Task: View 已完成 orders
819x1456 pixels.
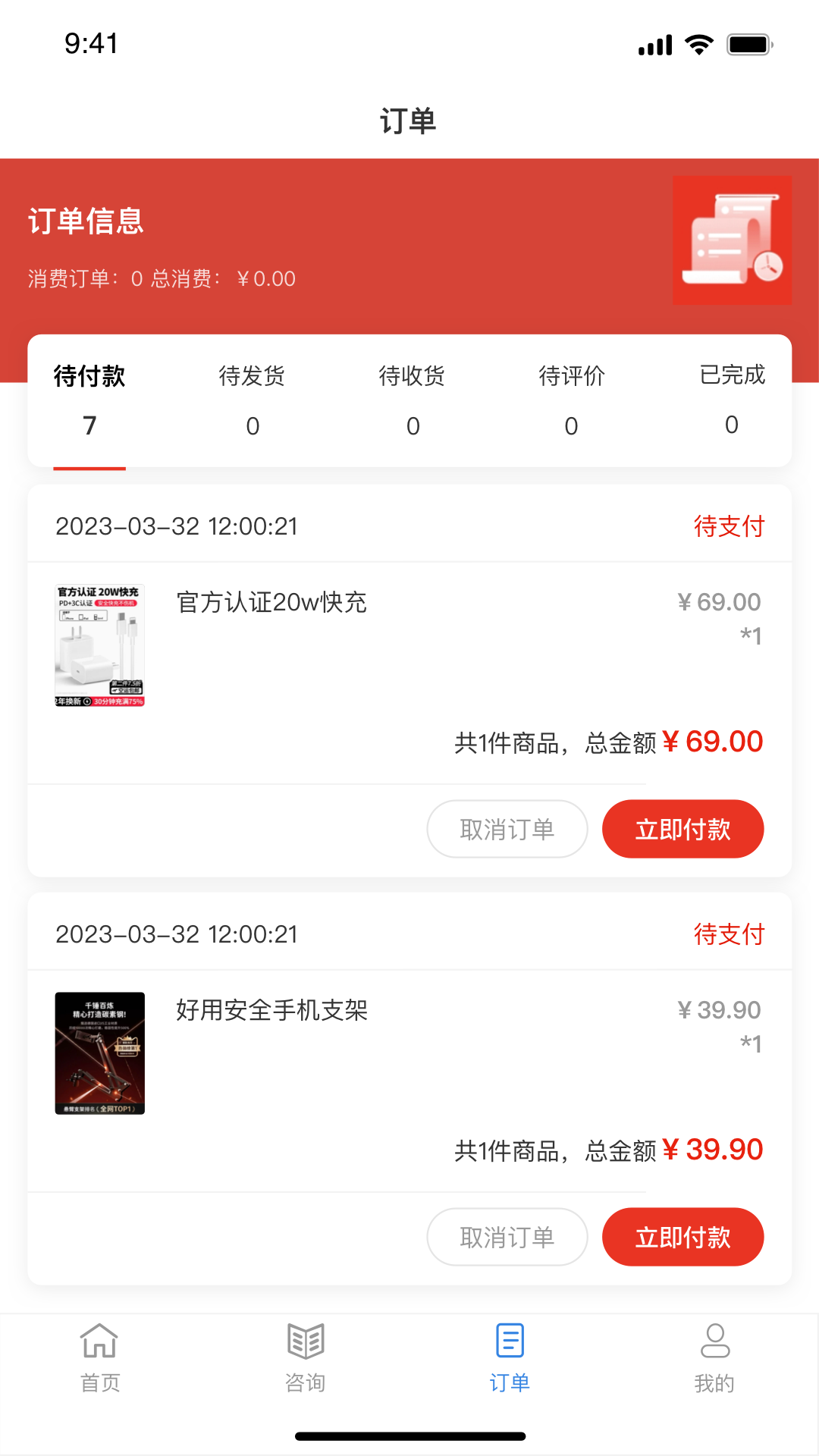Action: point(732,399)
